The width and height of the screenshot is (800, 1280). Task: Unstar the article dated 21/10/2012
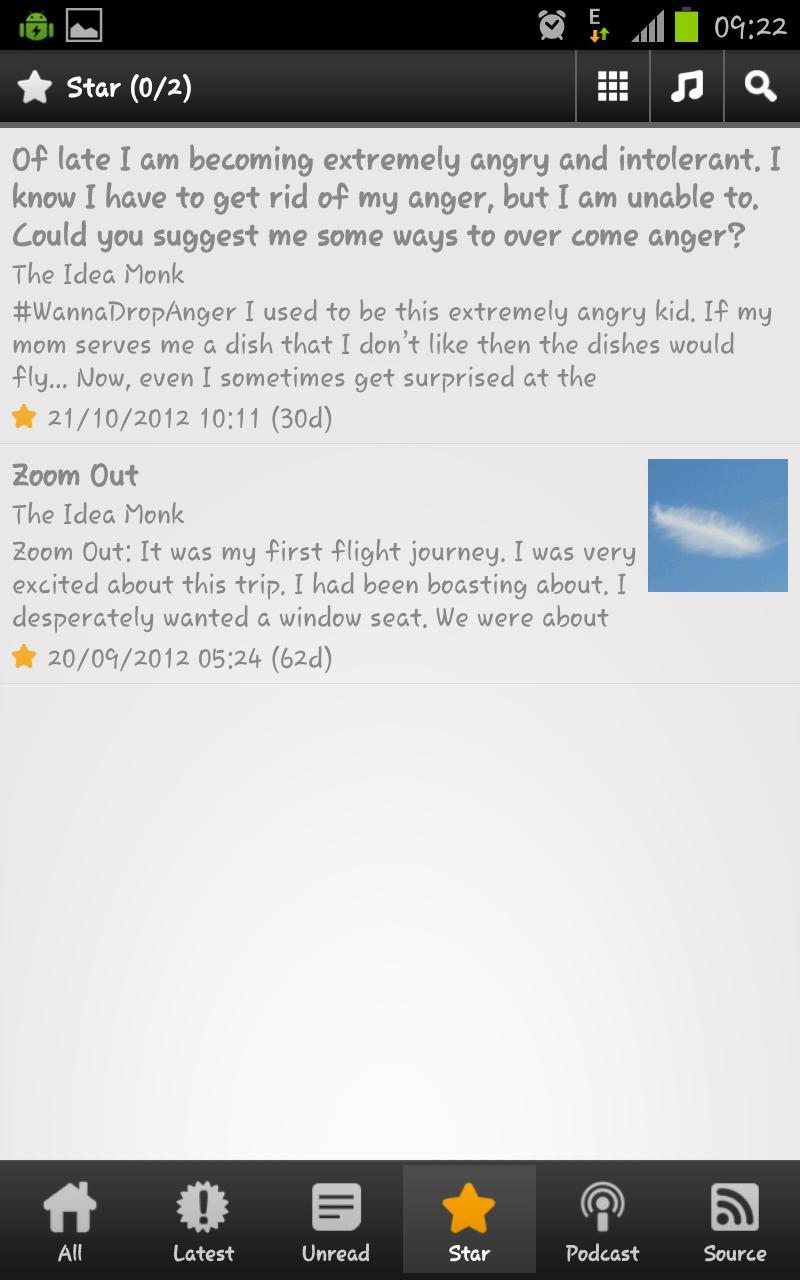pos(24,417)
